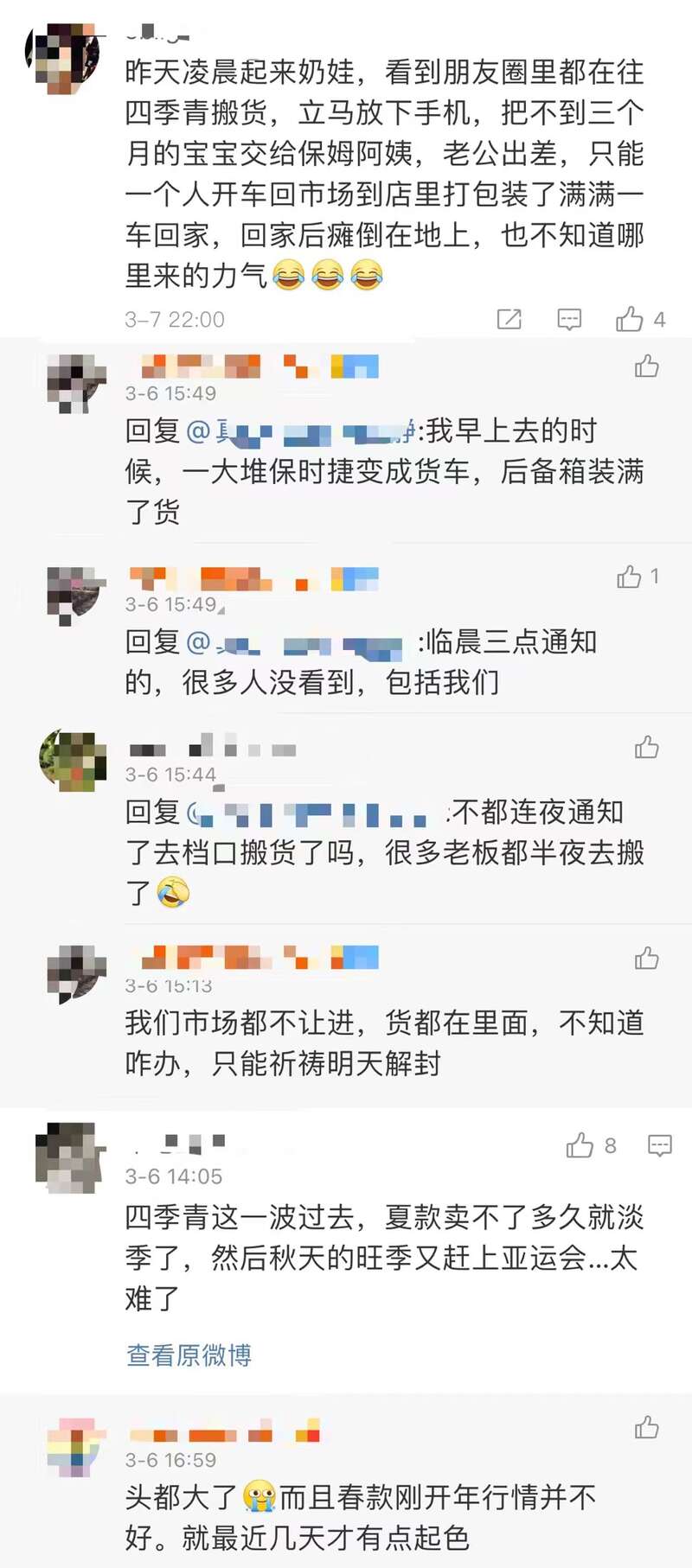Open replies for the 3-6 14:05 comment

coord(659,1145)
